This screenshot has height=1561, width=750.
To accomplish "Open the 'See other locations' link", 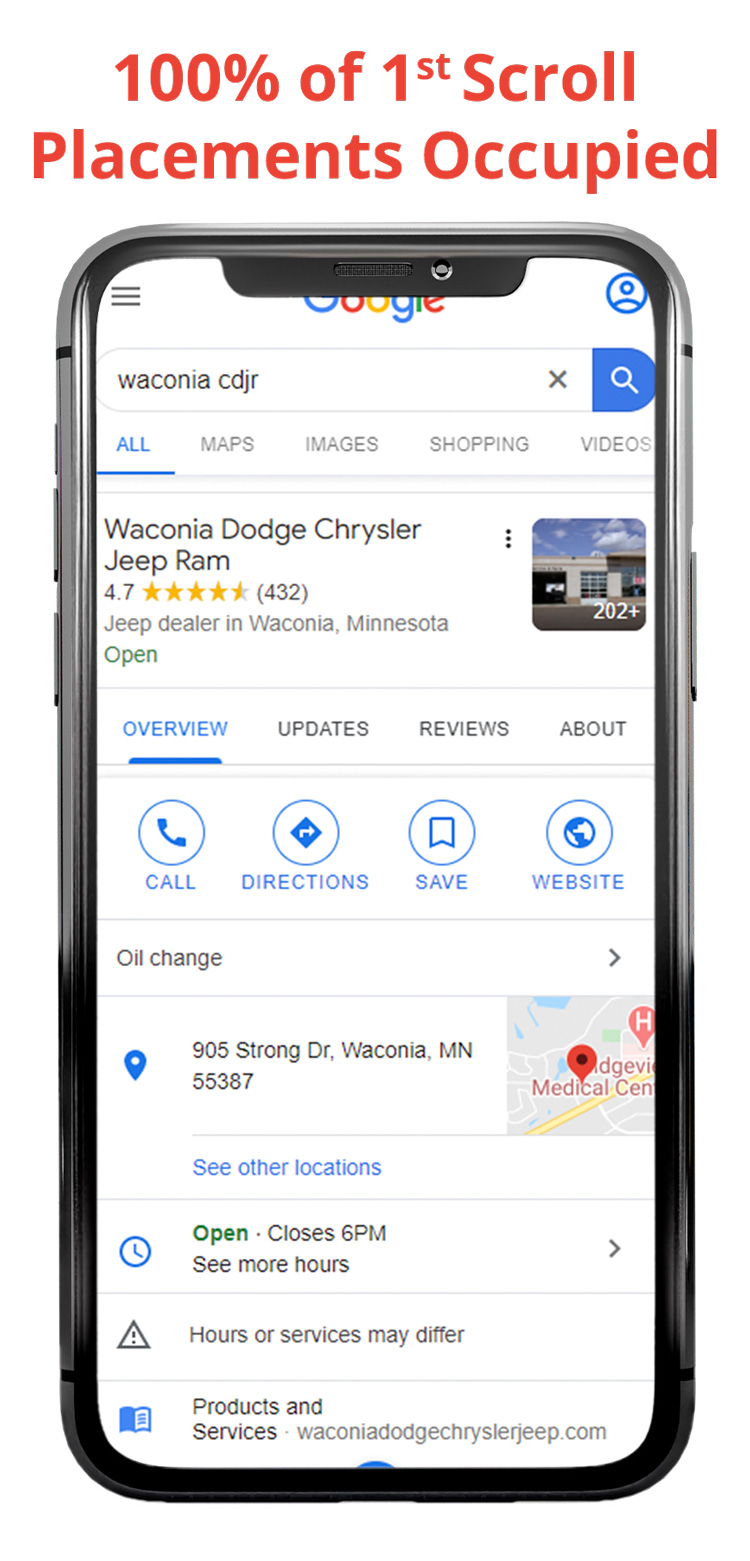I will (x=286, y=1167).
